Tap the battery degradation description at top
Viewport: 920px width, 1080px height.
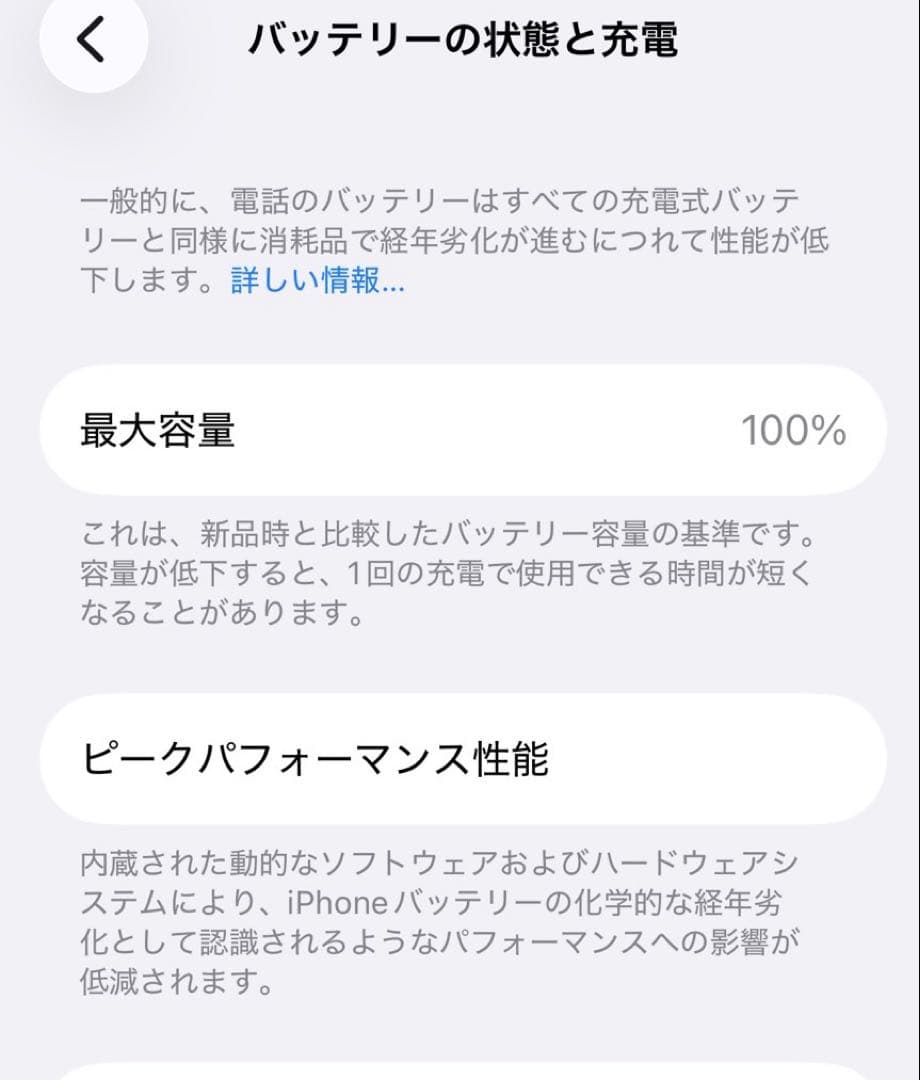(460, 237)
